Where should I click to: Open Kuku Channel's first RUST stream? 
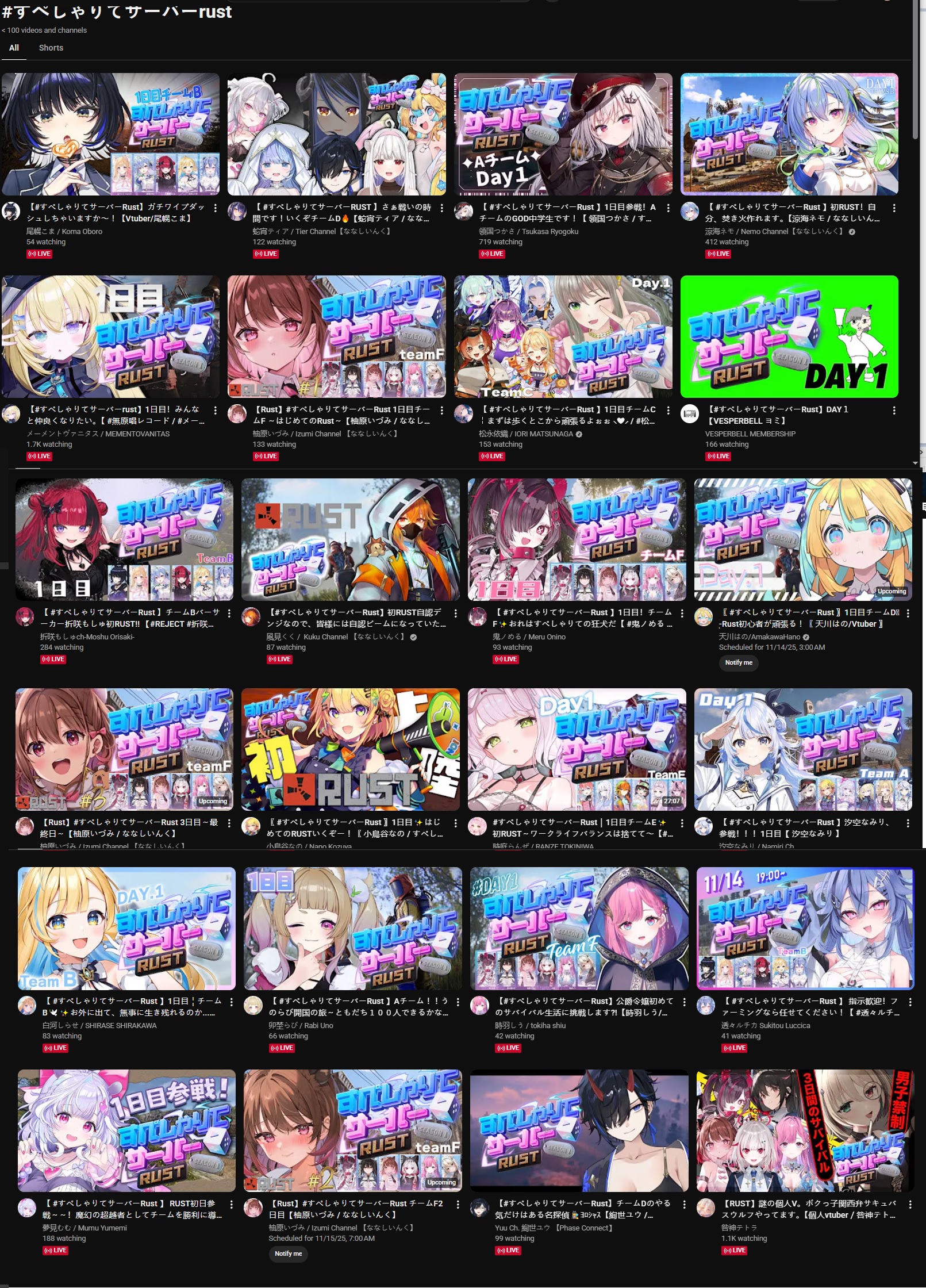pos(350,539)
